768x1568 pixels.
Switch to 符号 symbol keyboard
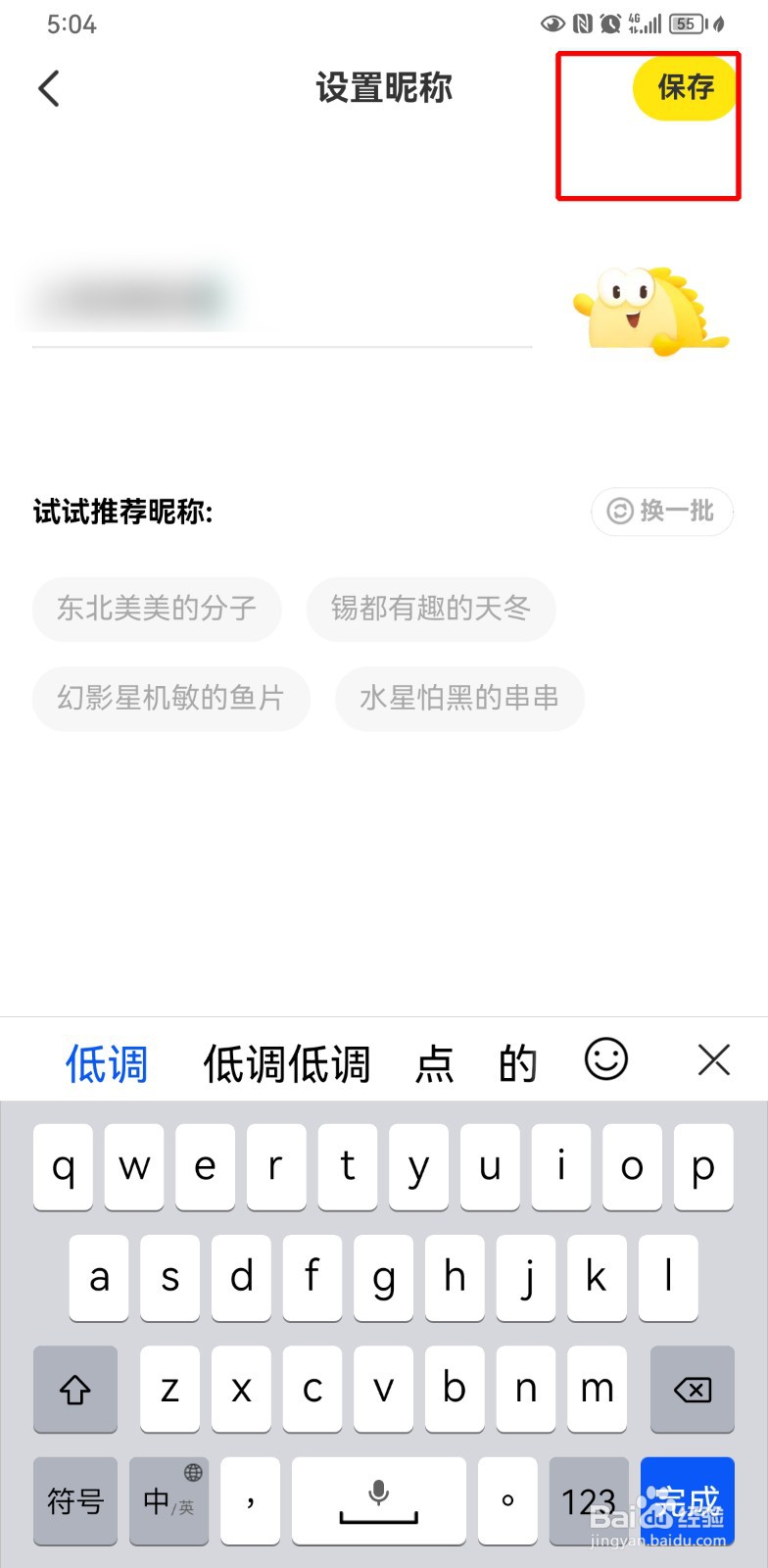[74, 1501]
